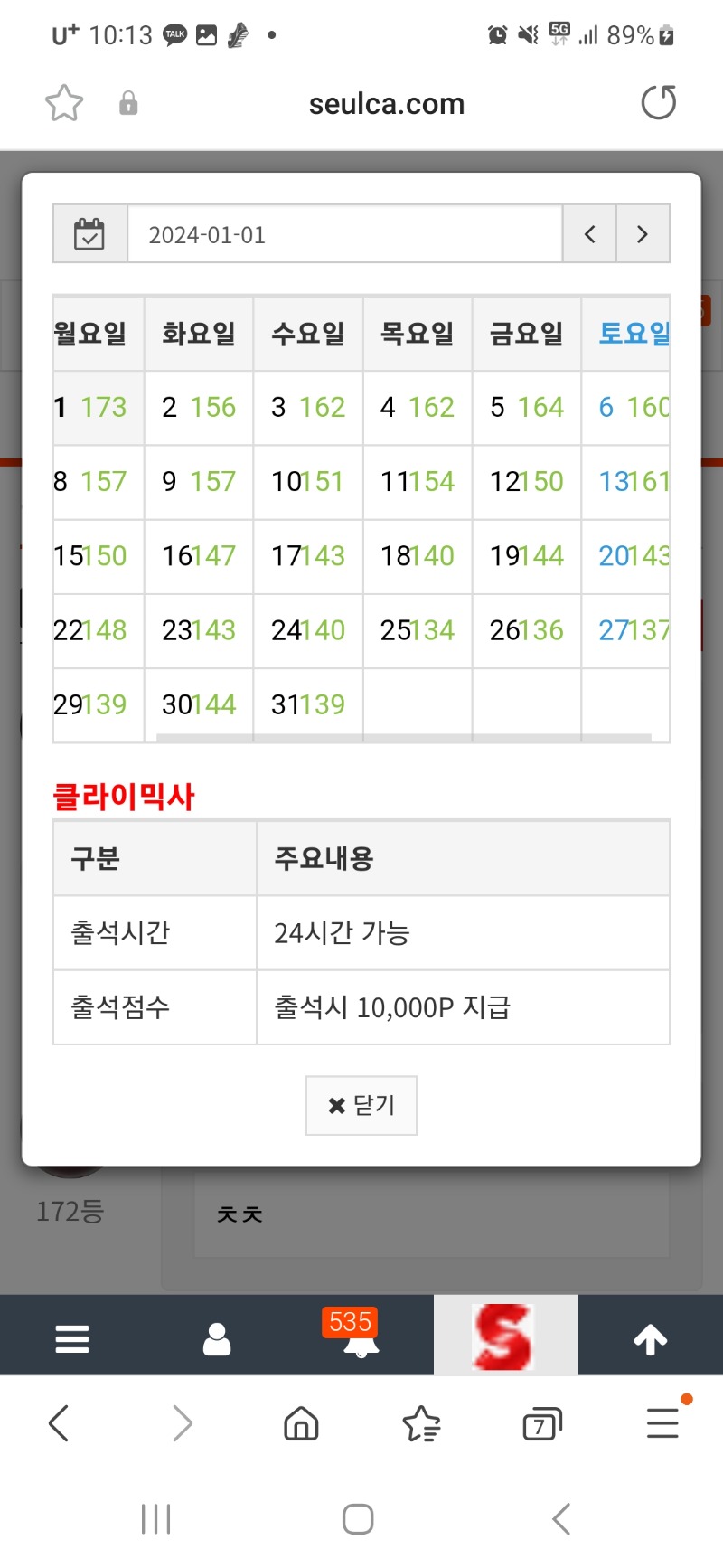Jump to top with the up arrow

tap(651, 1338)
